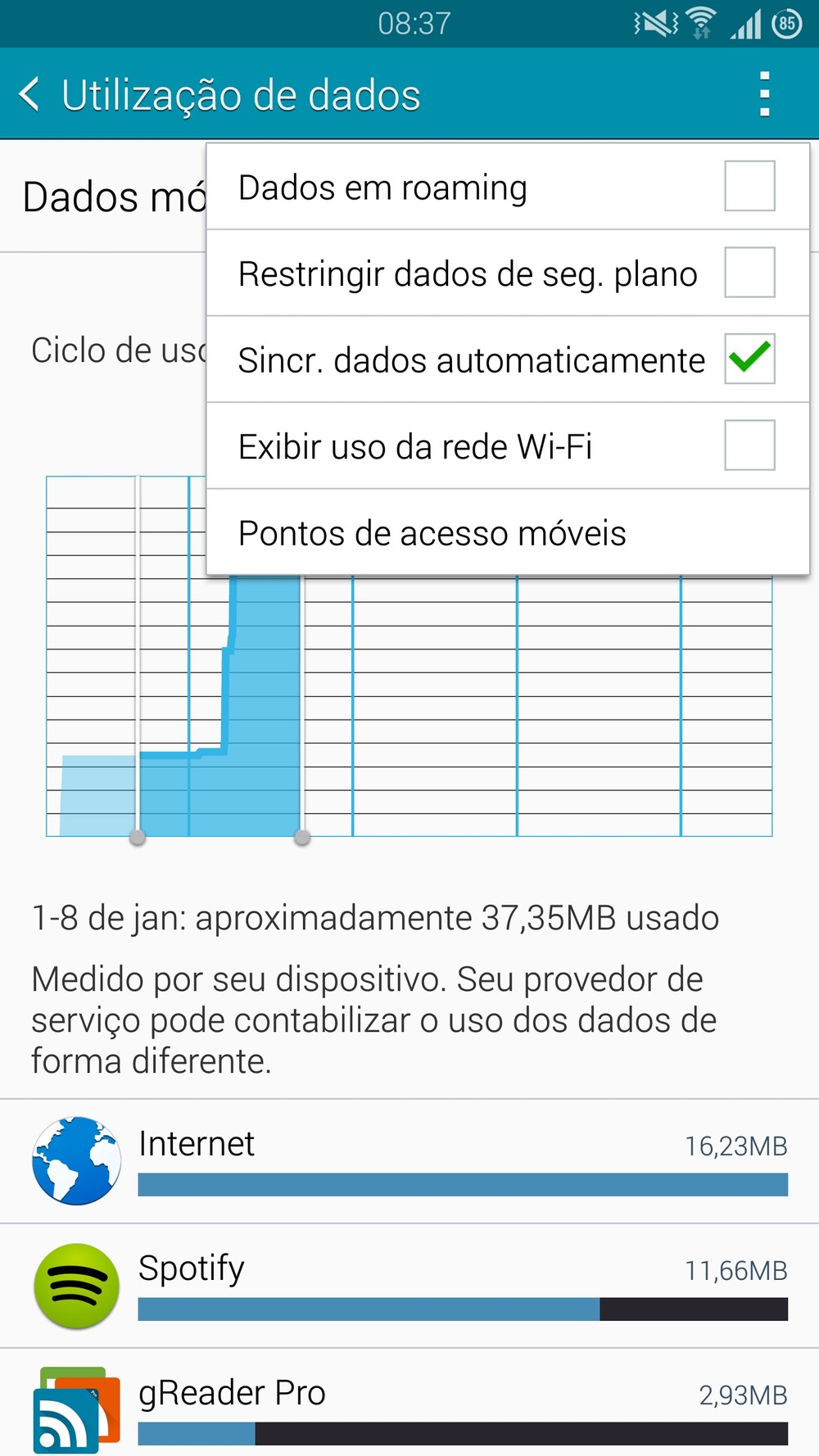The image size is (819, 1456).
Task: Open Internet data usage details
Action: 409,1161
